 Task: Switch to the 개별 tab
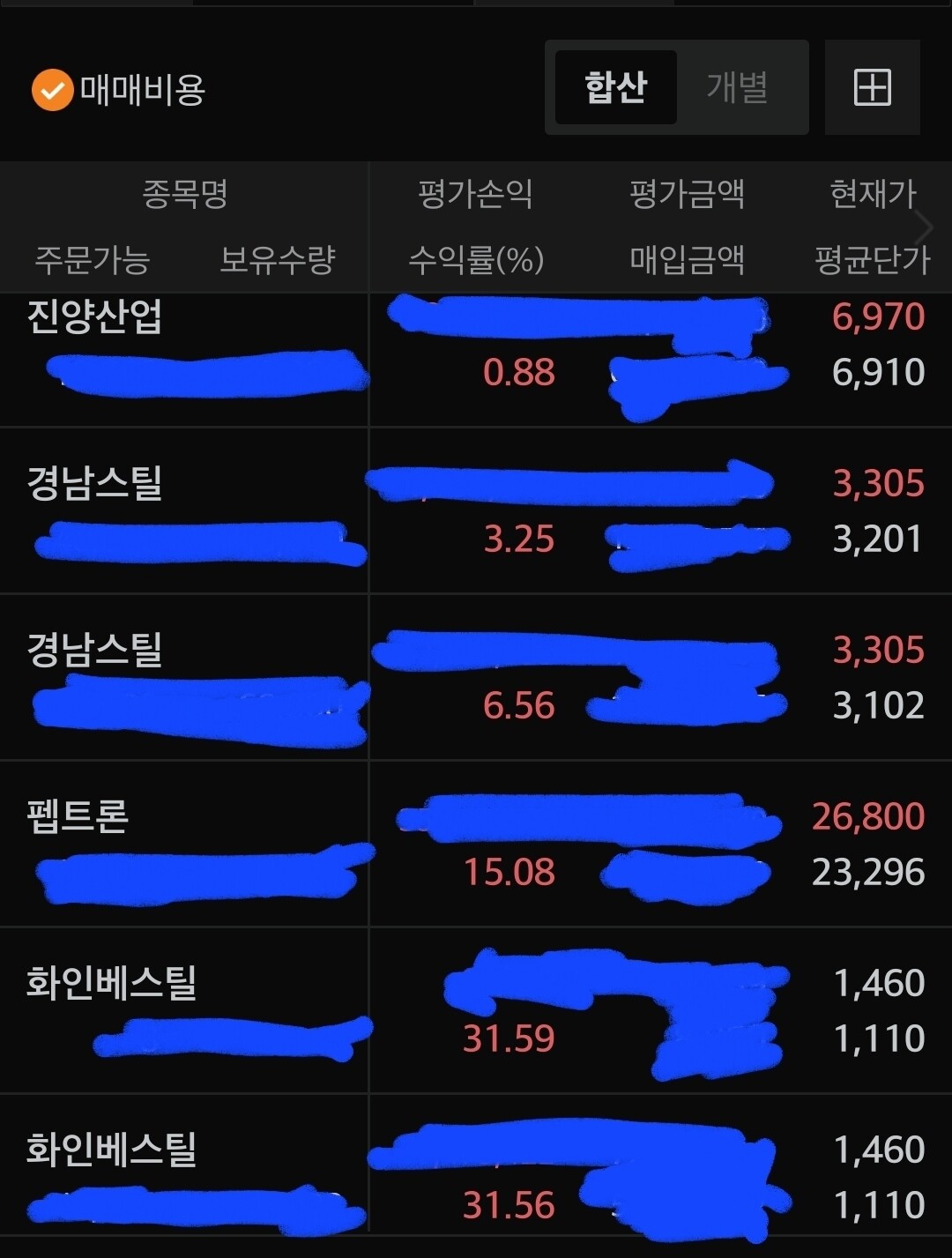pos(737,86)
